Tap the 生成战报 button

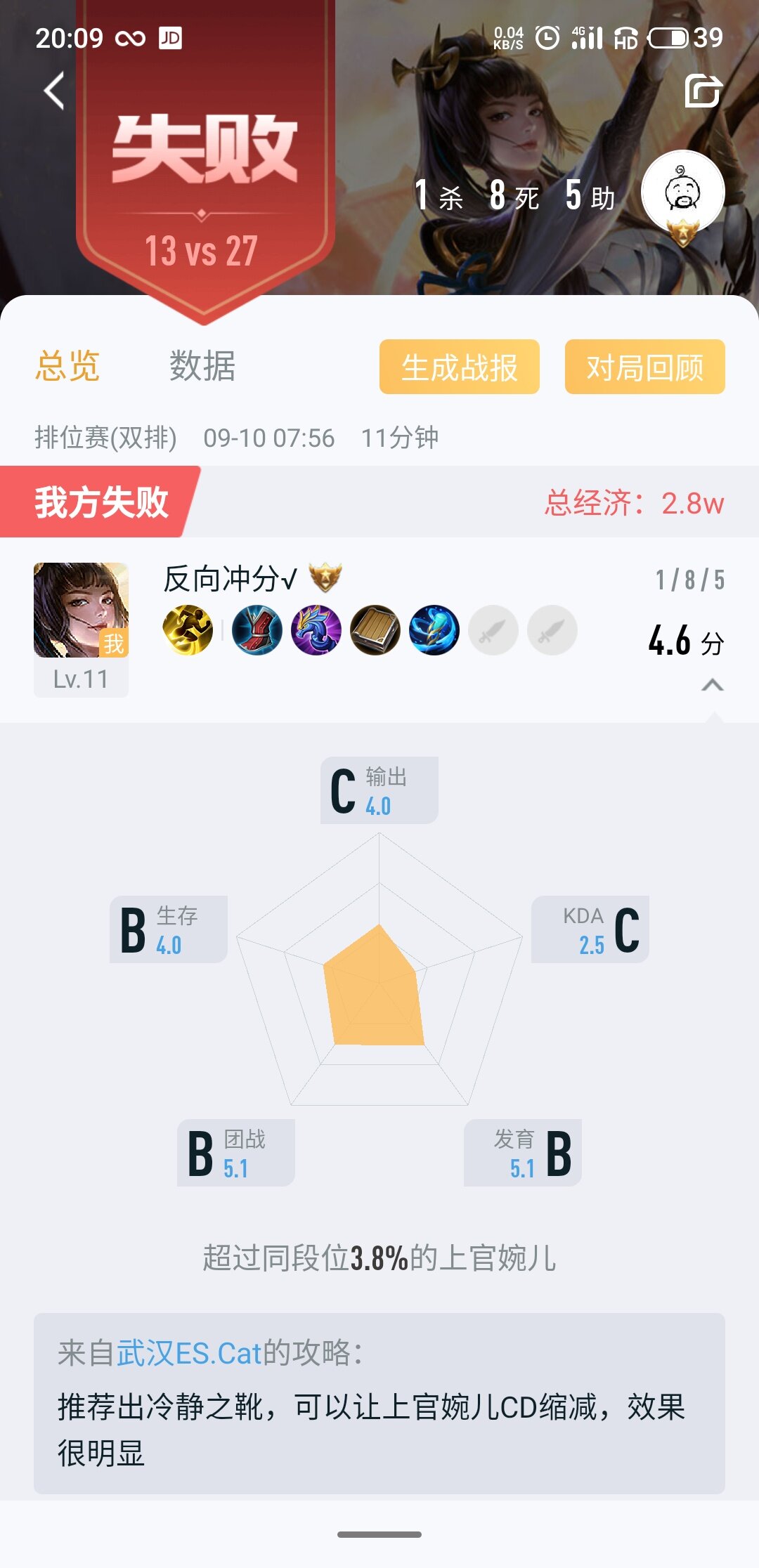click(x=459, y=367)
